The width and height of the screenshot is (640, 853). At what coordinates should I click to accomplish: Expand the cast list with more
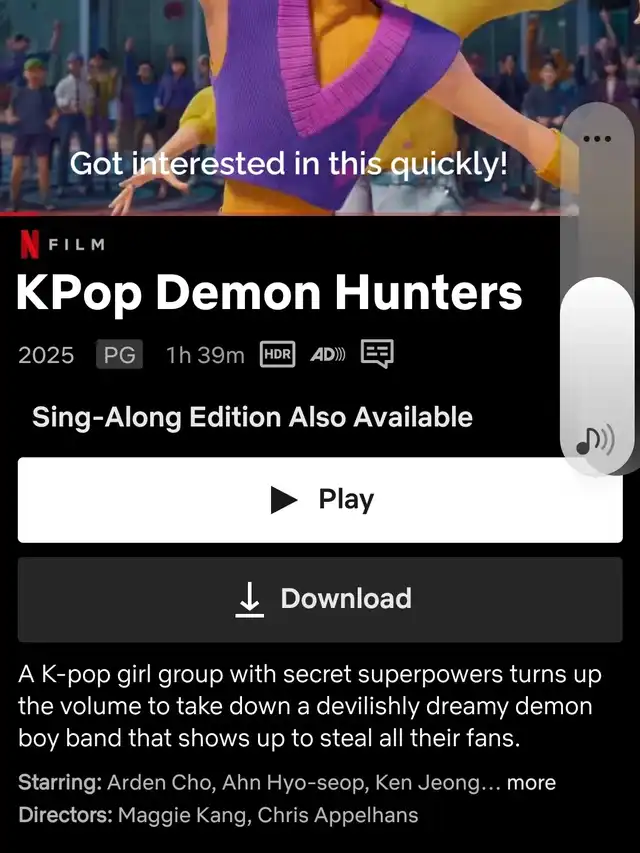tap(531, 783)
